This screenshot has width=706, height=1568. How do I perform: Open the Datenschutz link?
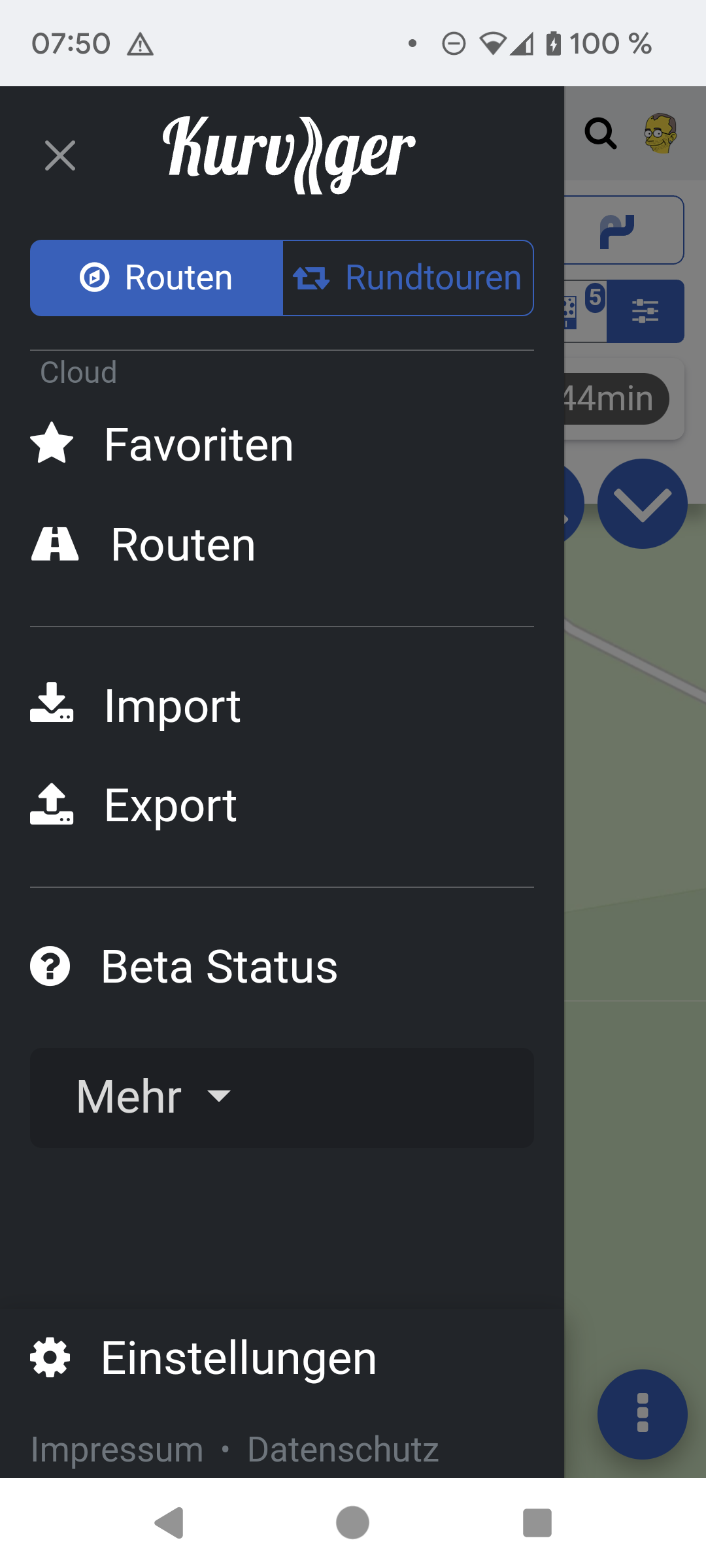coord(343,1450)
